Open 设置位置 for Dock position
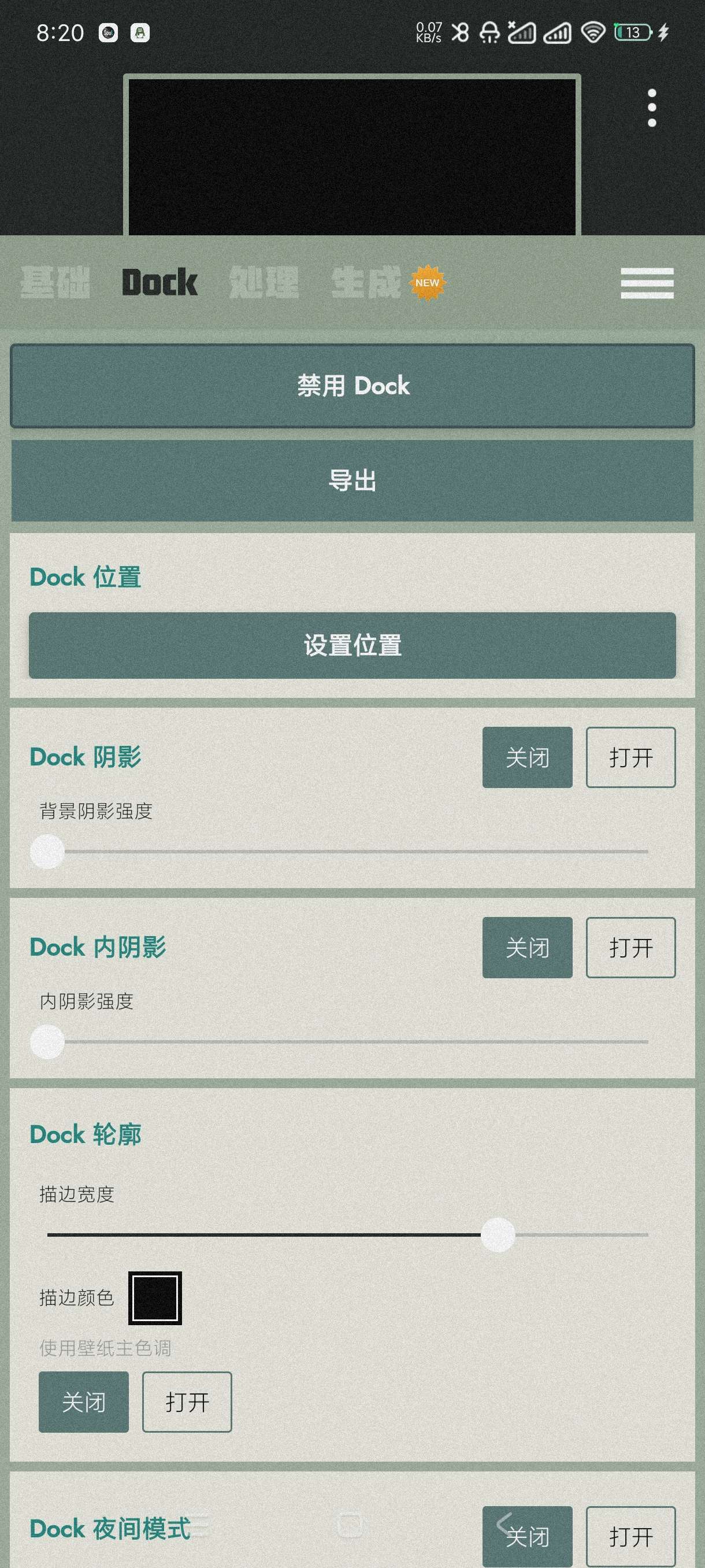Image resolution: width=705 pixels, height=1568 pixels. (352, 645)
